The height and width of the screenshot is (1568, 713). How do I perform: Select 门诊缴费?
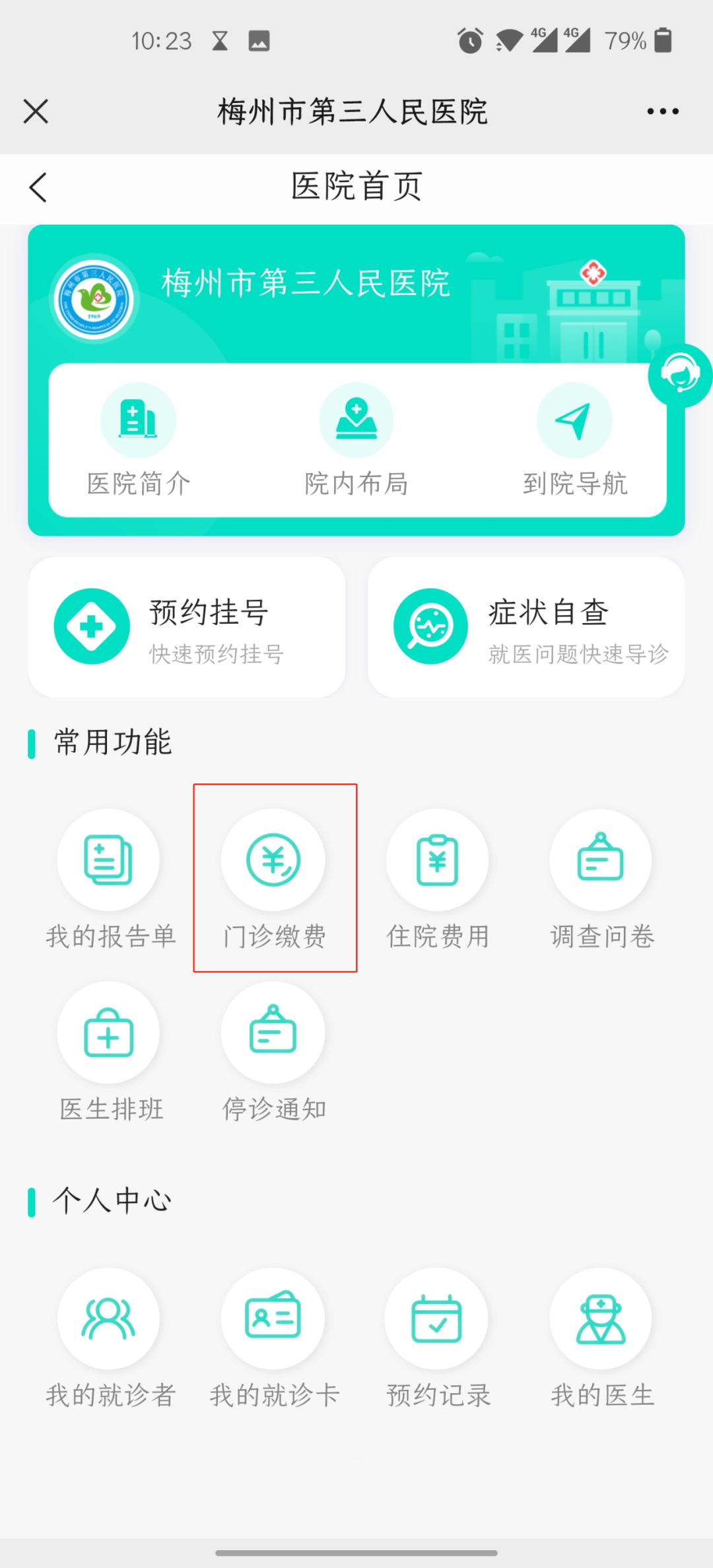(x=274, y=878)
